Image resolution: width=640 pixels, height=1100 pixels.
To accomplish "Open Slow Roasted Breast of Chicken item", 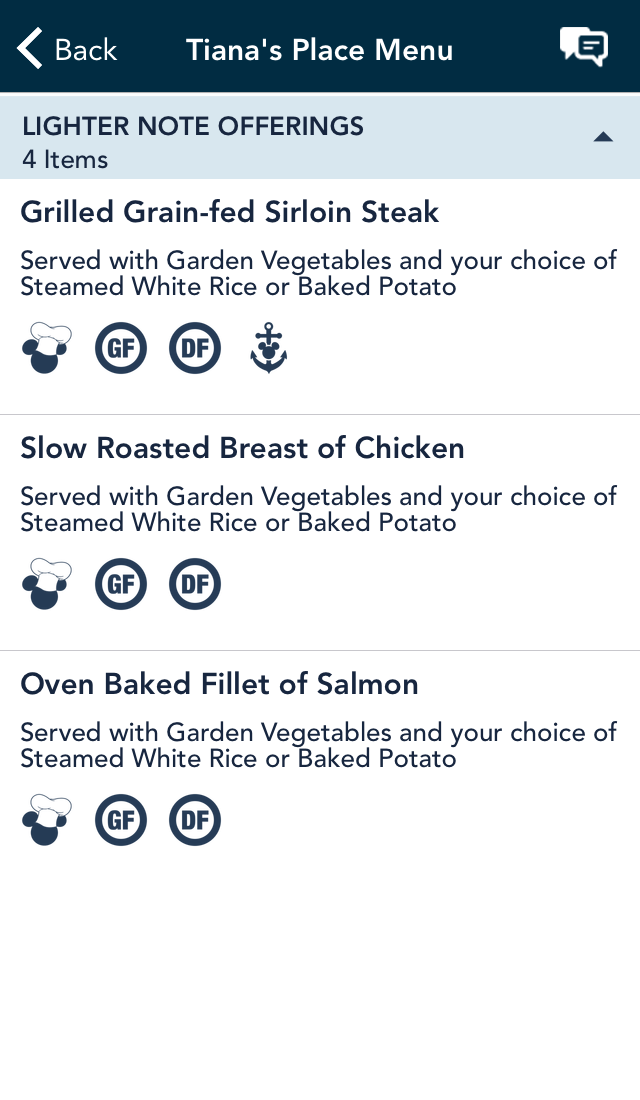I will (320, 533).
